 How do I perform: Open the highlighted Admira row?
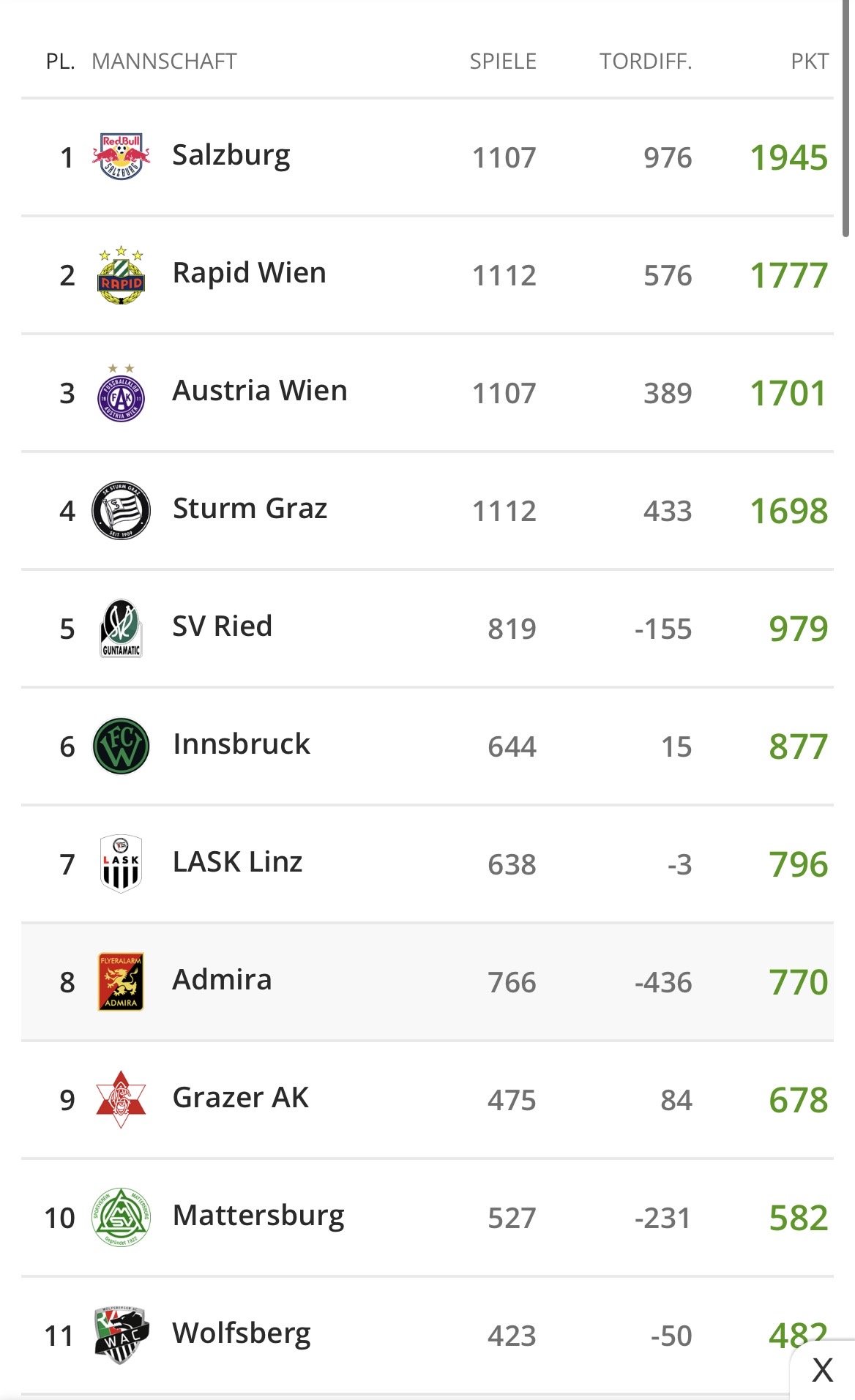[x=222, y=981]
